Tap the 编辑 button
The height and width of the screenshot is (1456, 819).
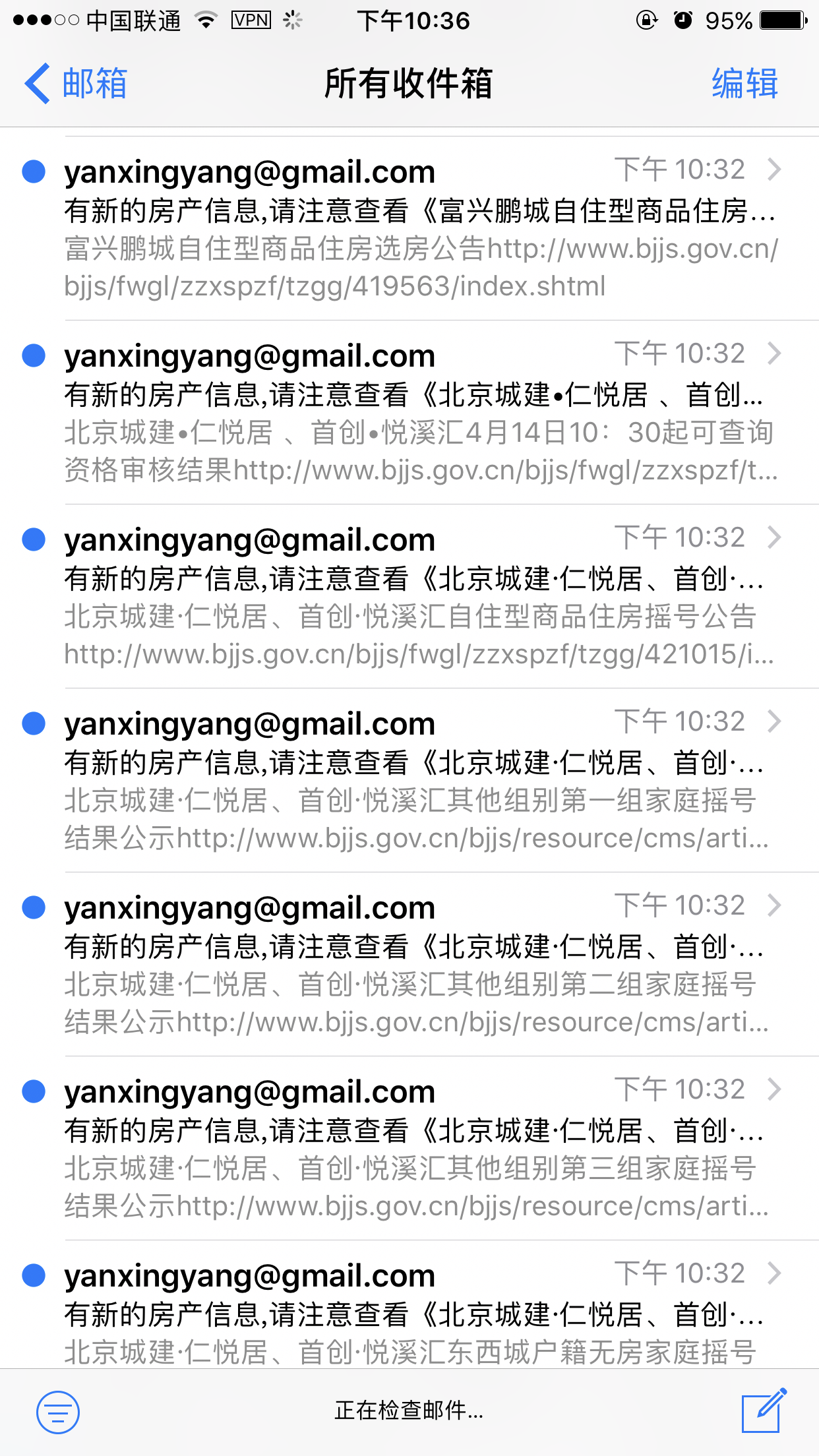coord(743,84)
